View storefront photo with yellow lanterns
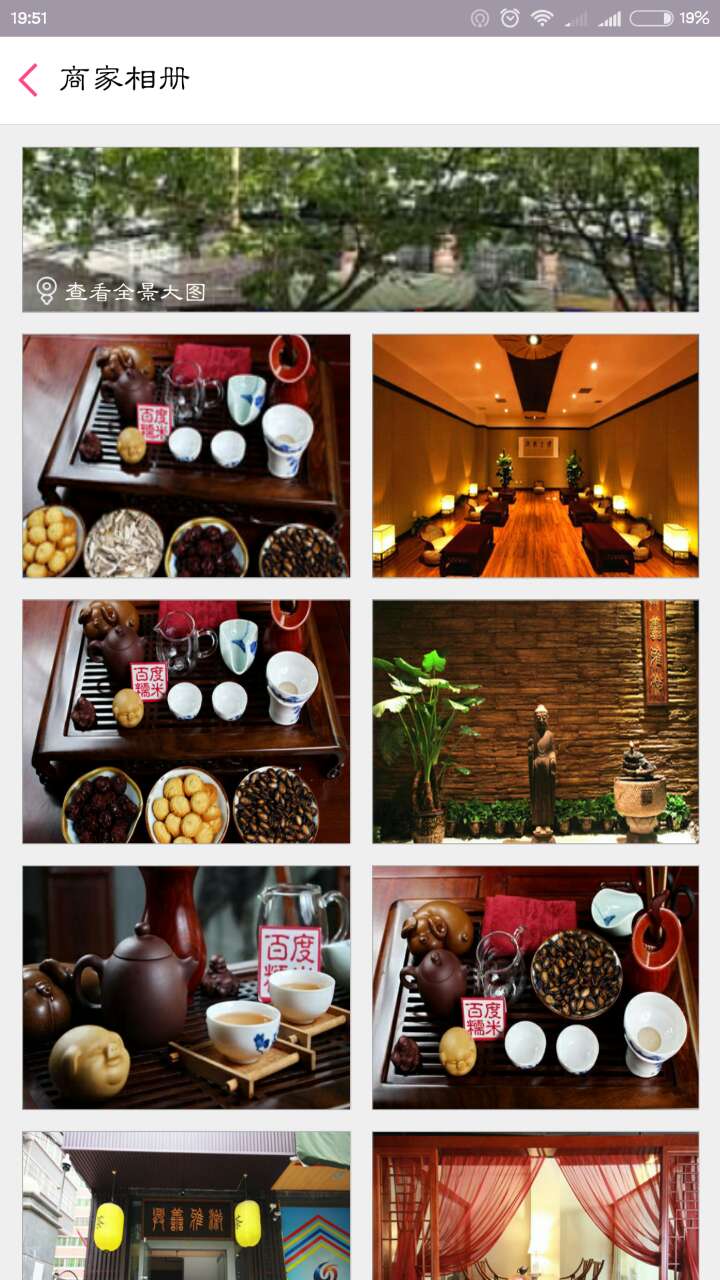Viewport: 720px width, 1280px height. point(186,1205)
